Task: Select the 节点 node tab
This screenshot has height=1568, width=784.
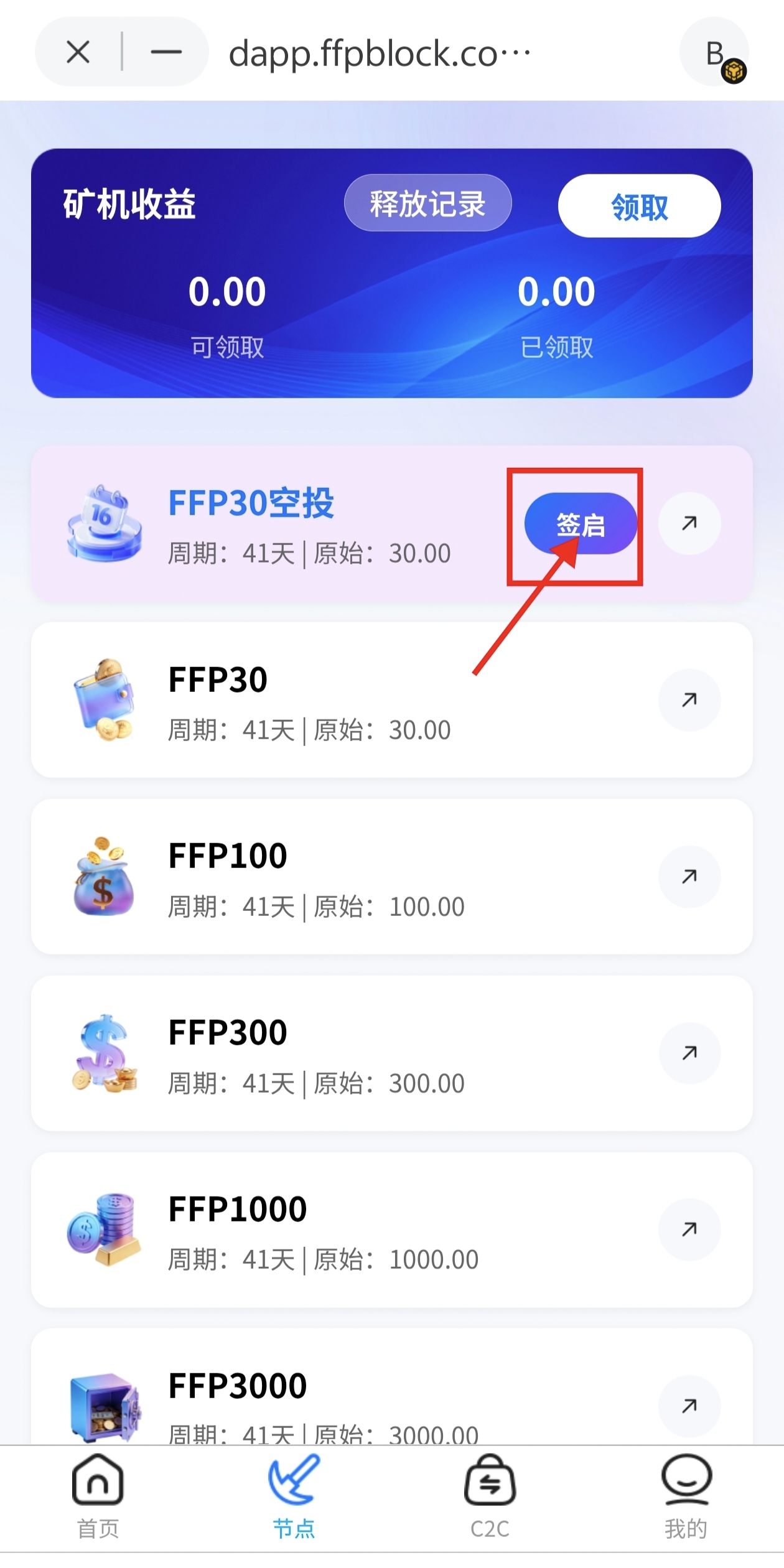Action: pyautogui.click(x=294, y=1496)
